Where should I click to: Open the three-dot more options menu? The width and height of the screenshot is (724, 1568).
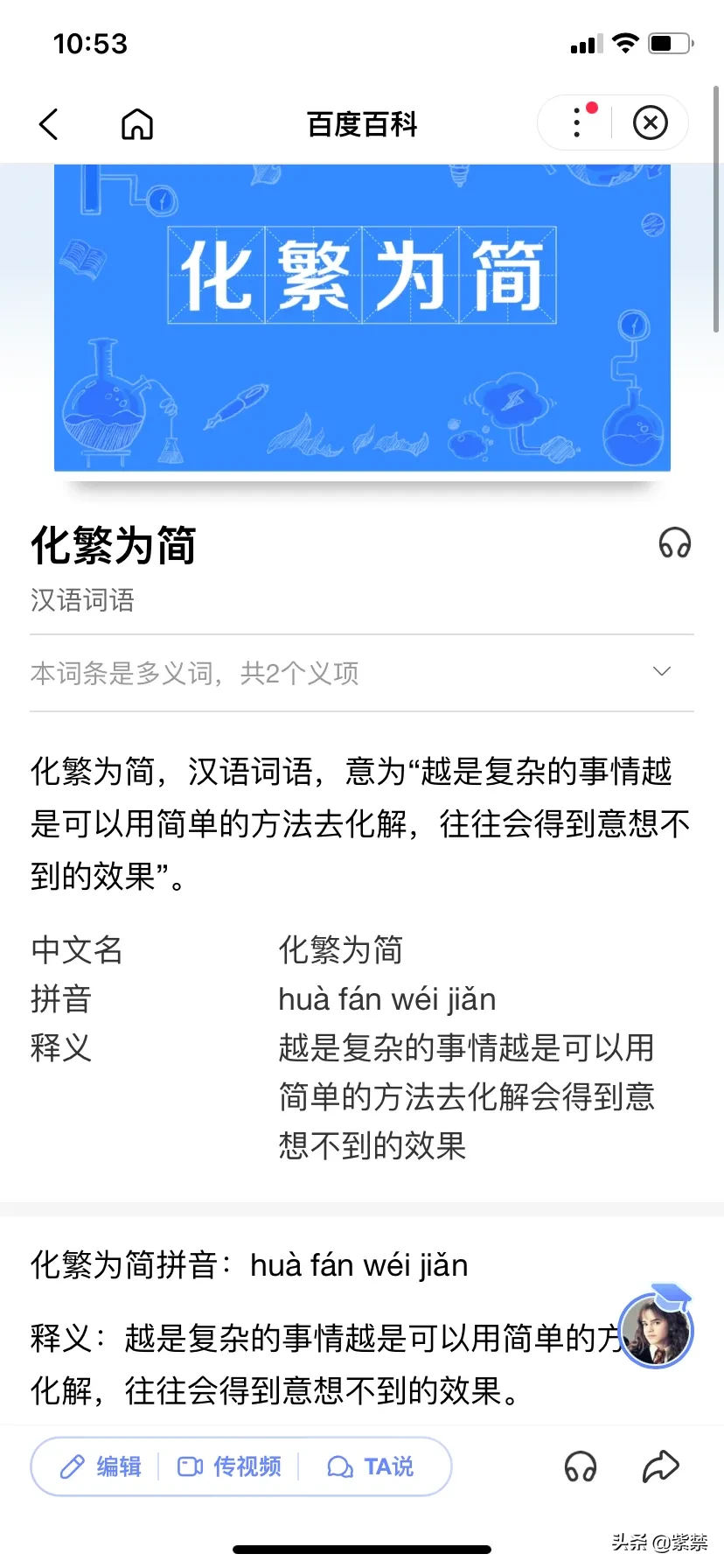577,122
